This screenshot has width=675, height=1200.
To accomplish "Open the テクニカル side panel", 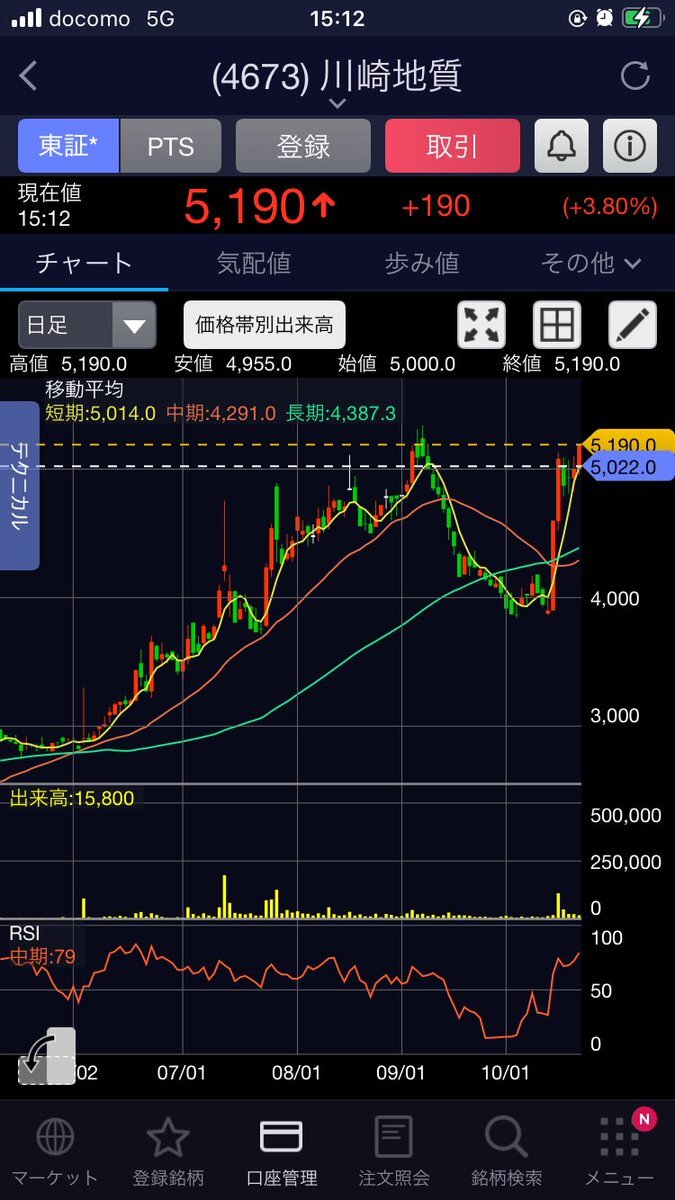I will 19,485.
